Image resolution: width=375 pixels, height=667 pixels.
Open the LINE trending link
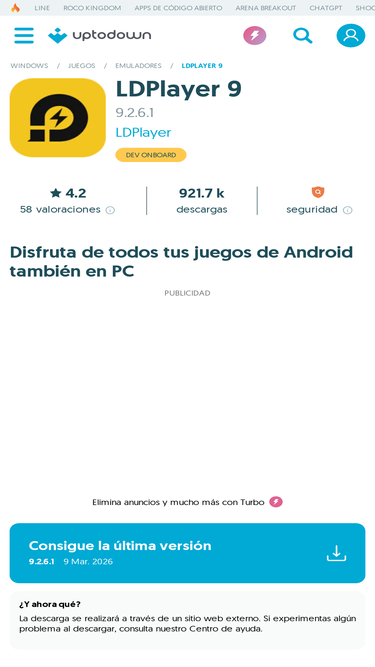click(42, 8)
